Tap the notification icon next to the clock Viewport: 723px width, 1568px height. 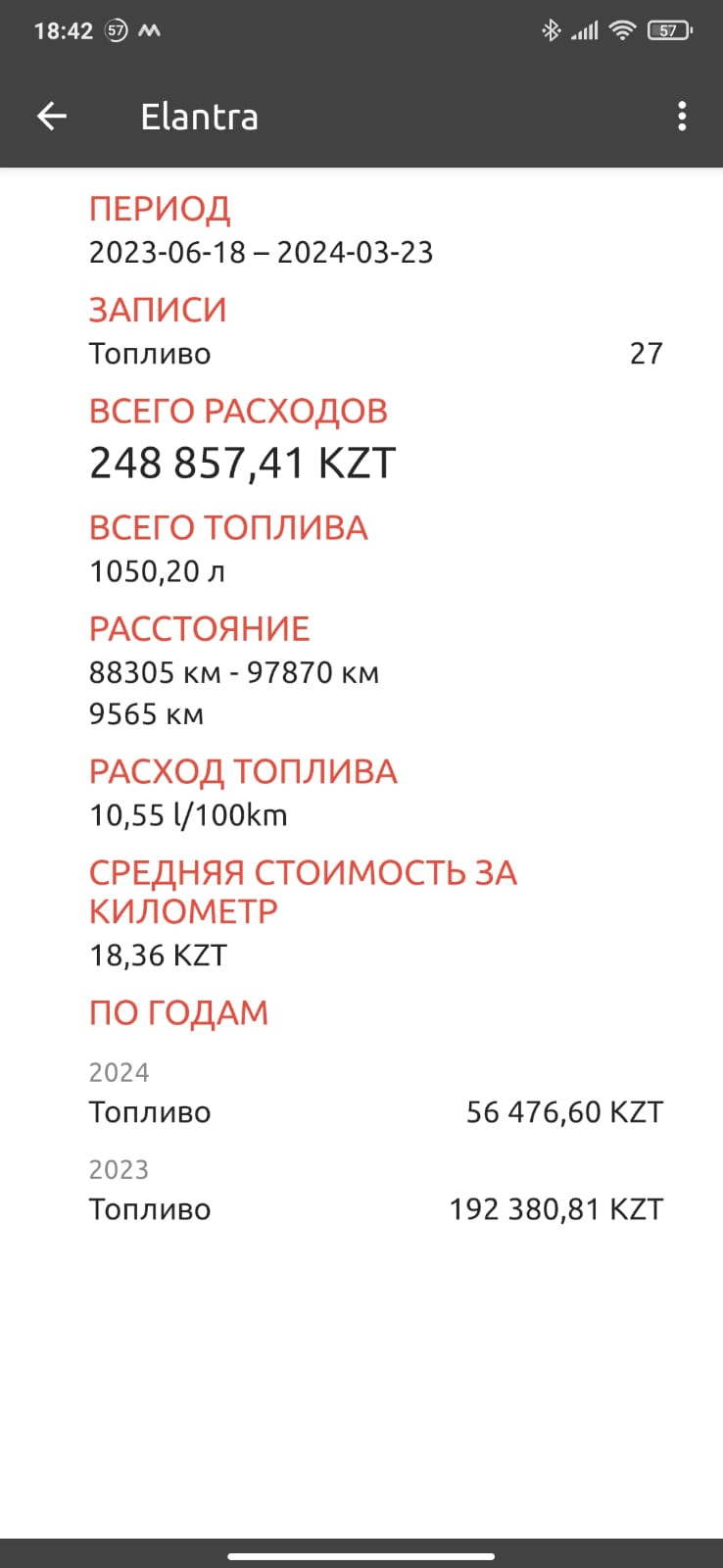(x=149, y=30)
